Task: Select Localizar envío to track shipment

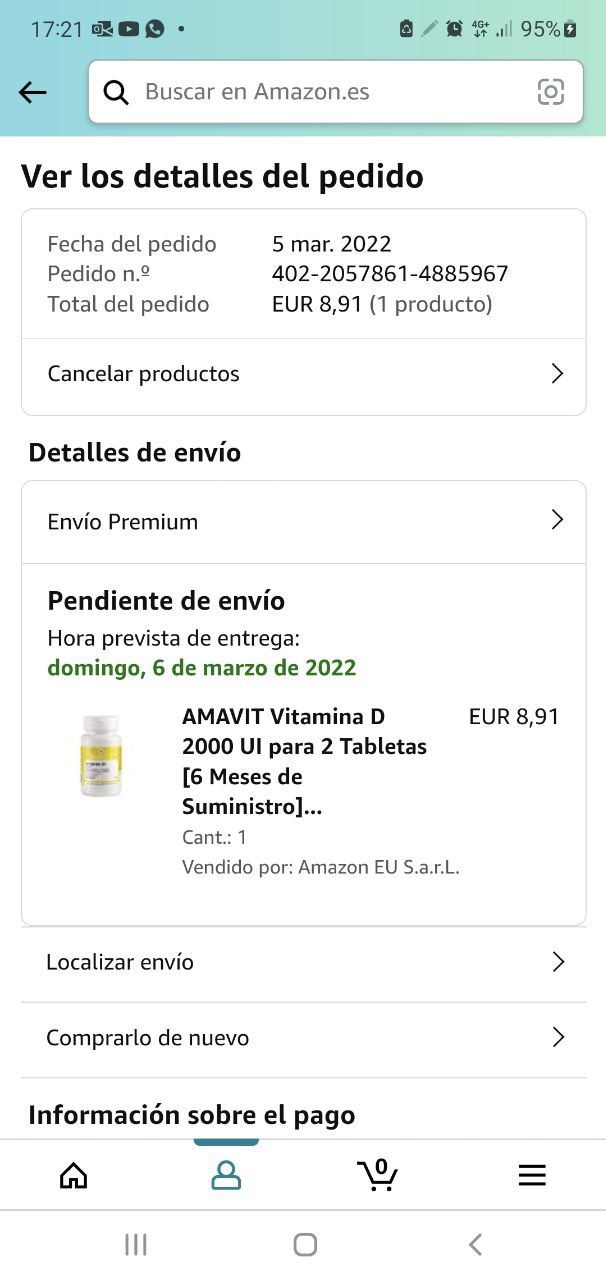Action: pyautogui.click(x=303, y=962)
